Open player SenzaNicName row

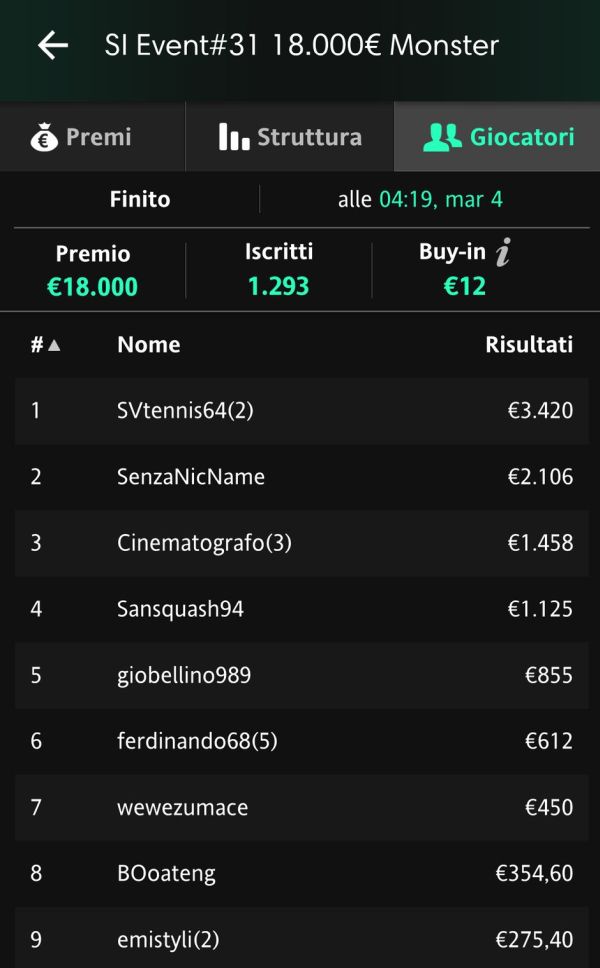coord(301,477)
